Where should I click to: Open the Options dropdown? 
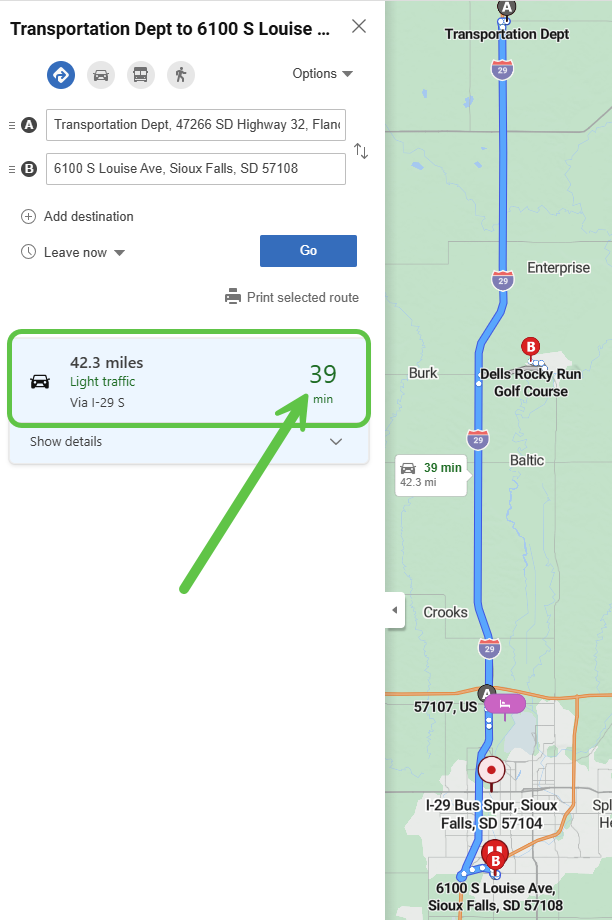(322, 74)
